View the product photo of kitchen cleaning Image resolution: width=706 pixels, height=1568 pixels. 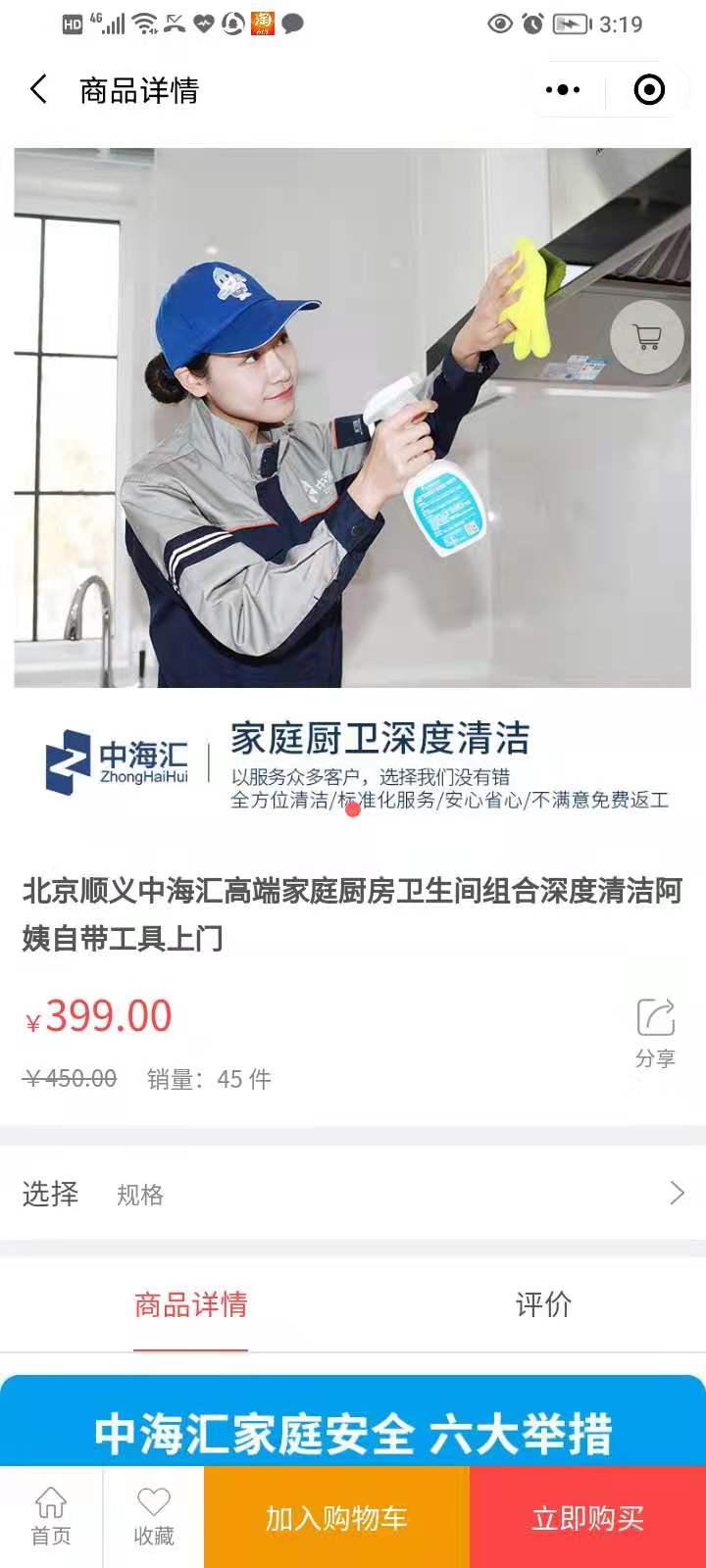tap(352, 417)
